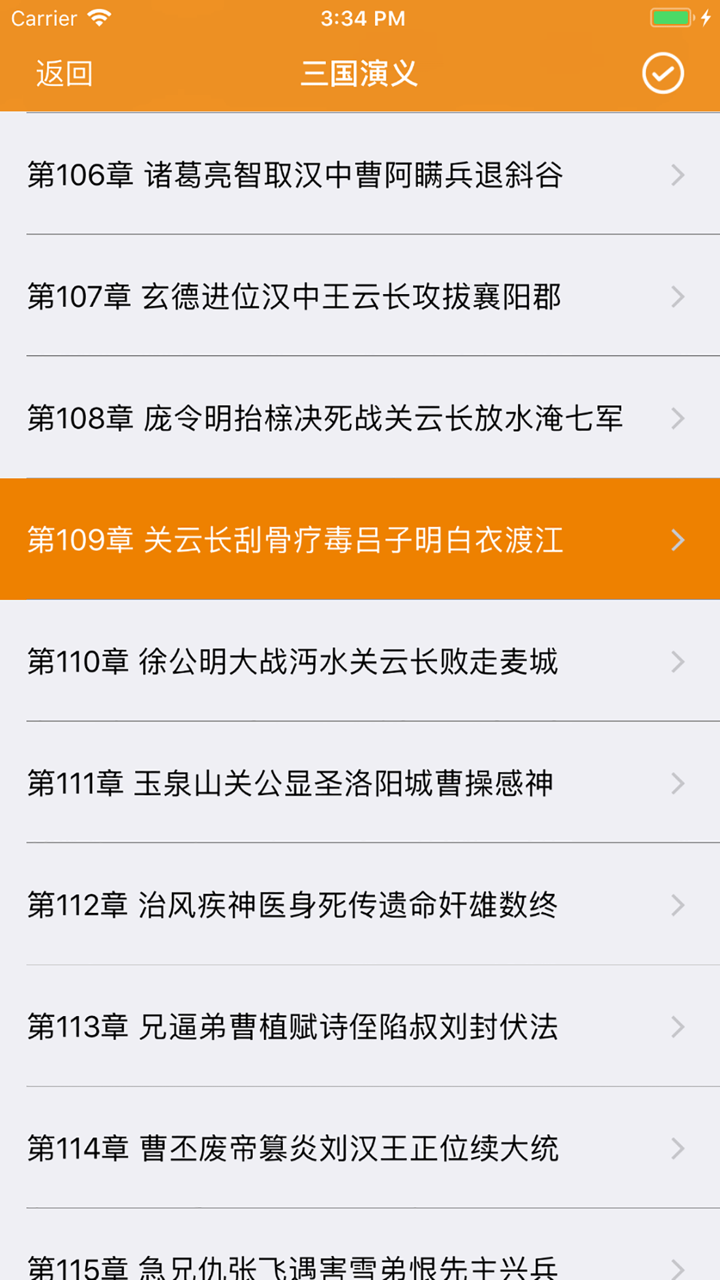The height and width of the screenshot is (1280, 720).
Task: Tap the checkmark circle icon in navigation bar
Action: point(662,72)
